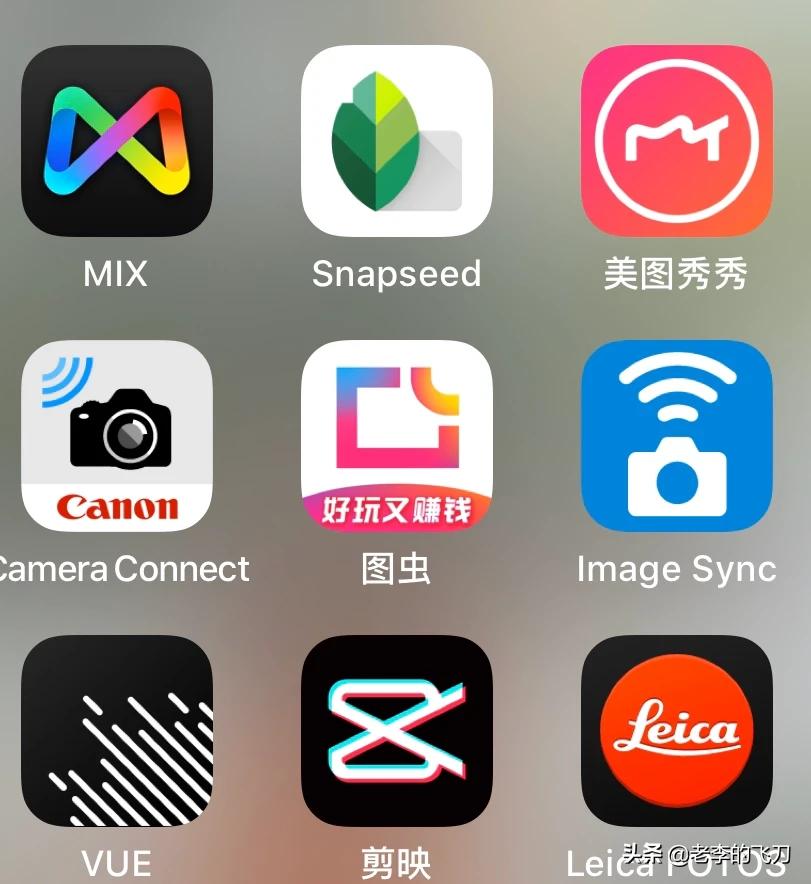The width and height of the screenshot is (811, 884).
Task: Open the MIX app
Action: click(x=117, y=141)
